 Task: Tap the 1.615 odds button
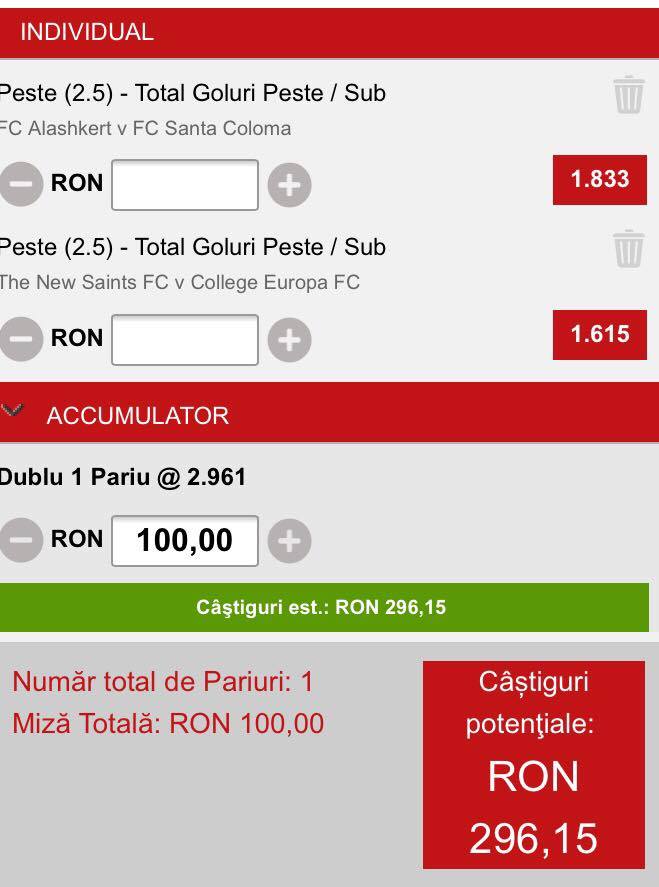(x=600, y=334)
